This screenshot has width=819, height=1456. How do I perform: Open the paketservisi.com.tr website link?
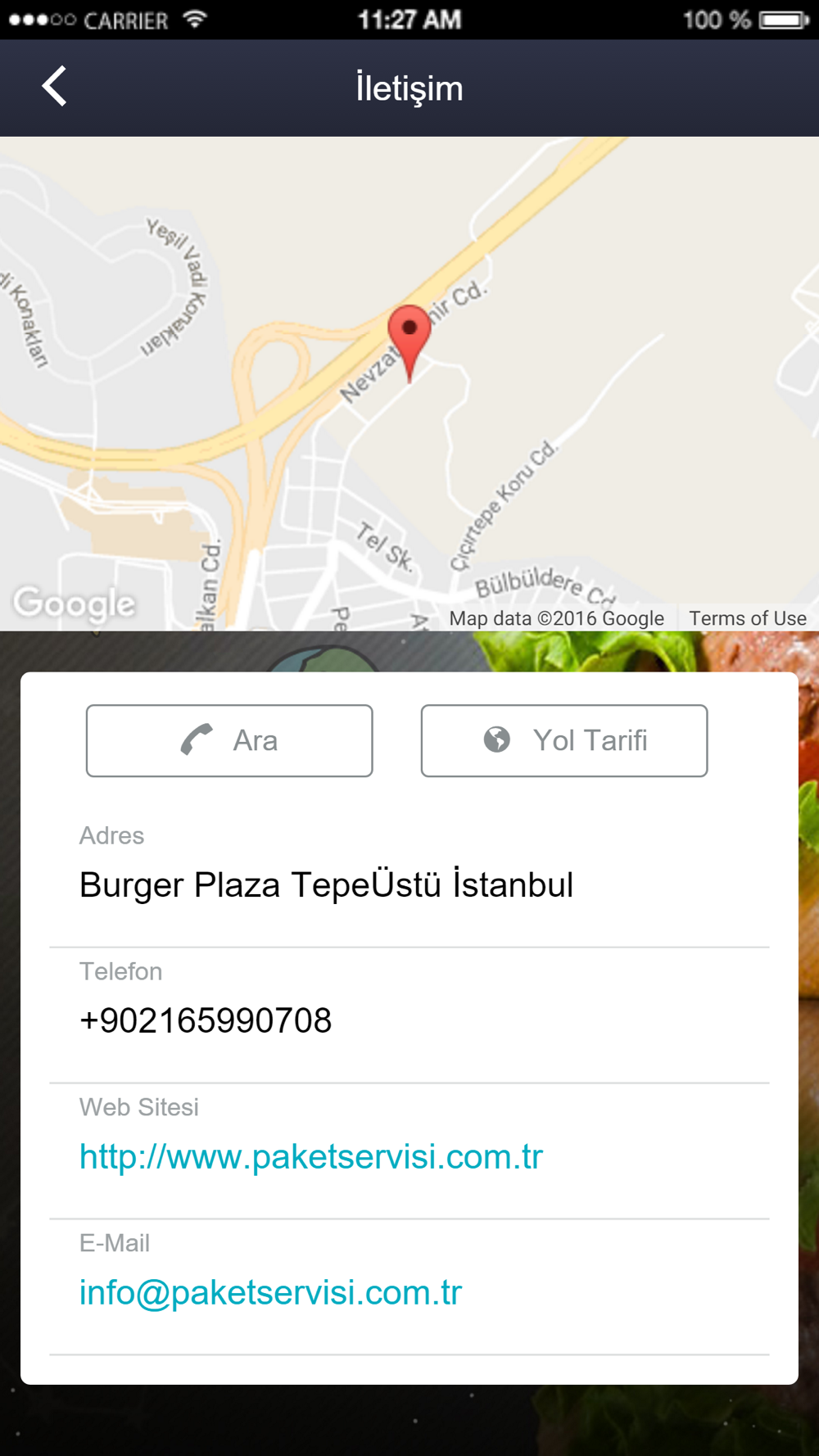[311, 1156]
